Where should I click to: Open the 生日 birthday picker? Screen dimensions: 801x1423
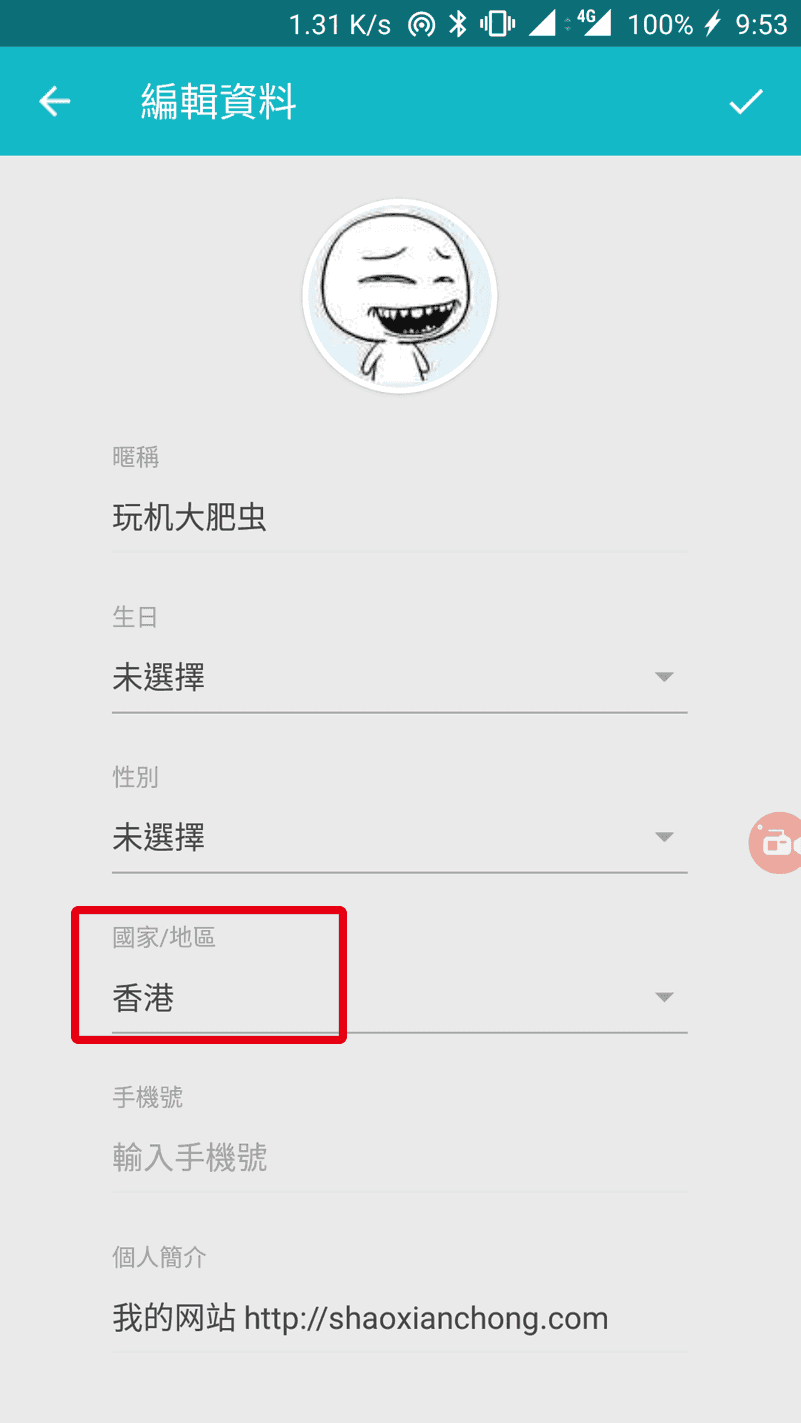pos(399,678)
